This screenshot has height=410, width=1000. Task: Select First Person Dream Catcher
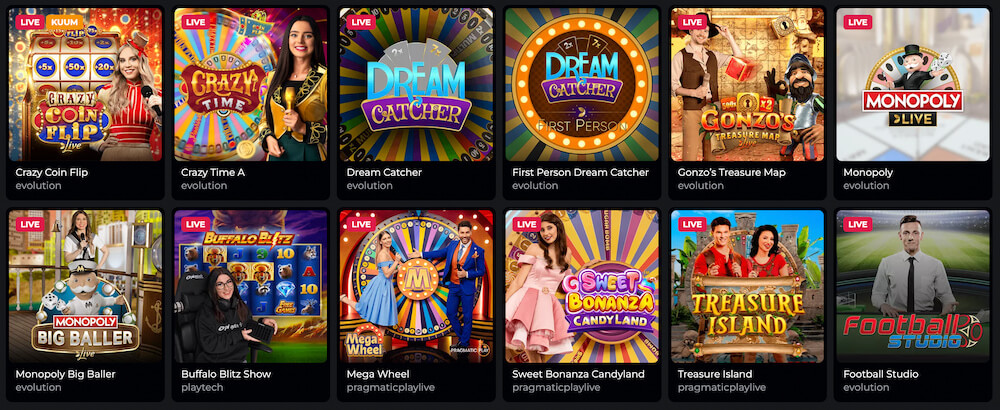582,85
